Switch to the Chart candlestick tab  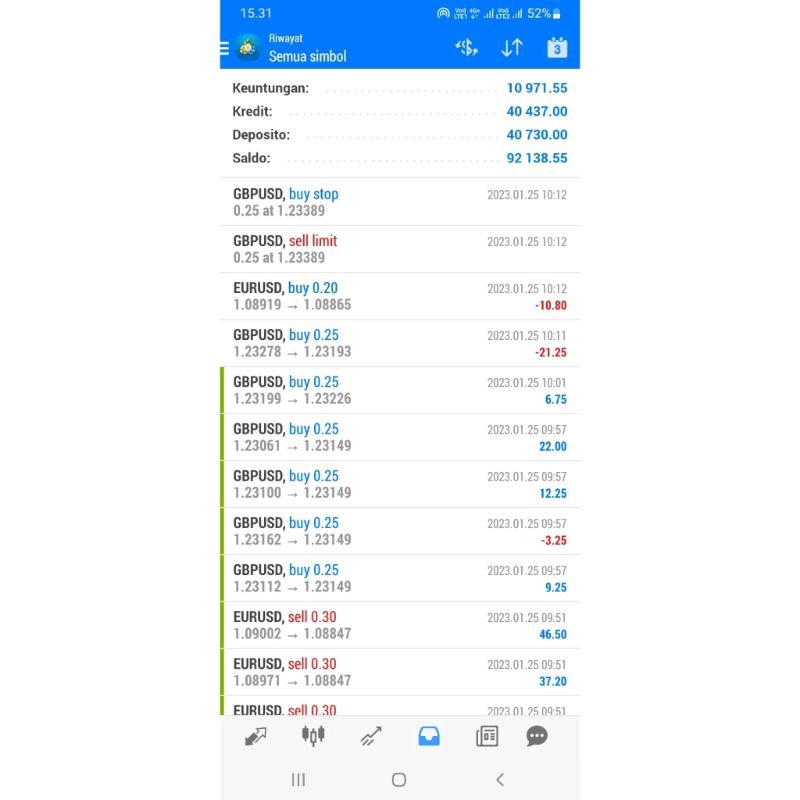point(313,737)
